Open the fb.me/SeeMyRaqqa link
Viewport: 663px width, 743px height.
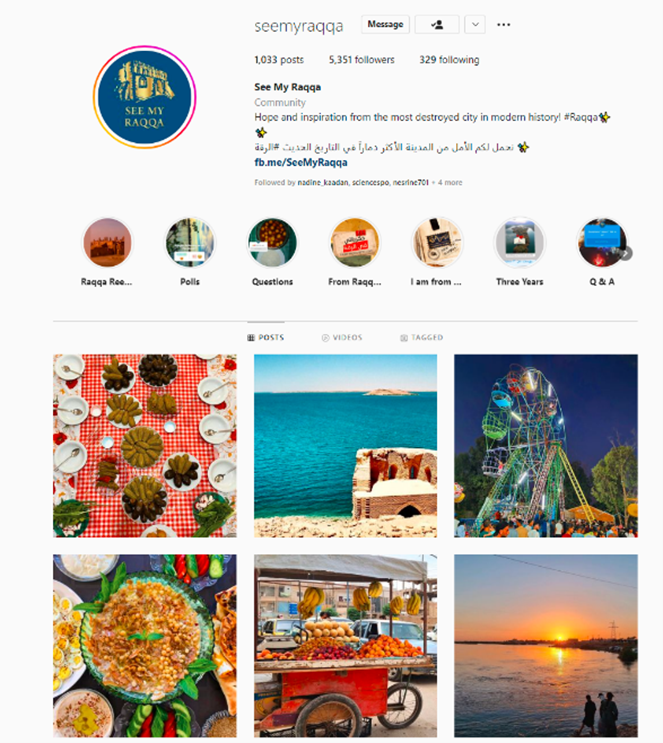click(301, 162)
